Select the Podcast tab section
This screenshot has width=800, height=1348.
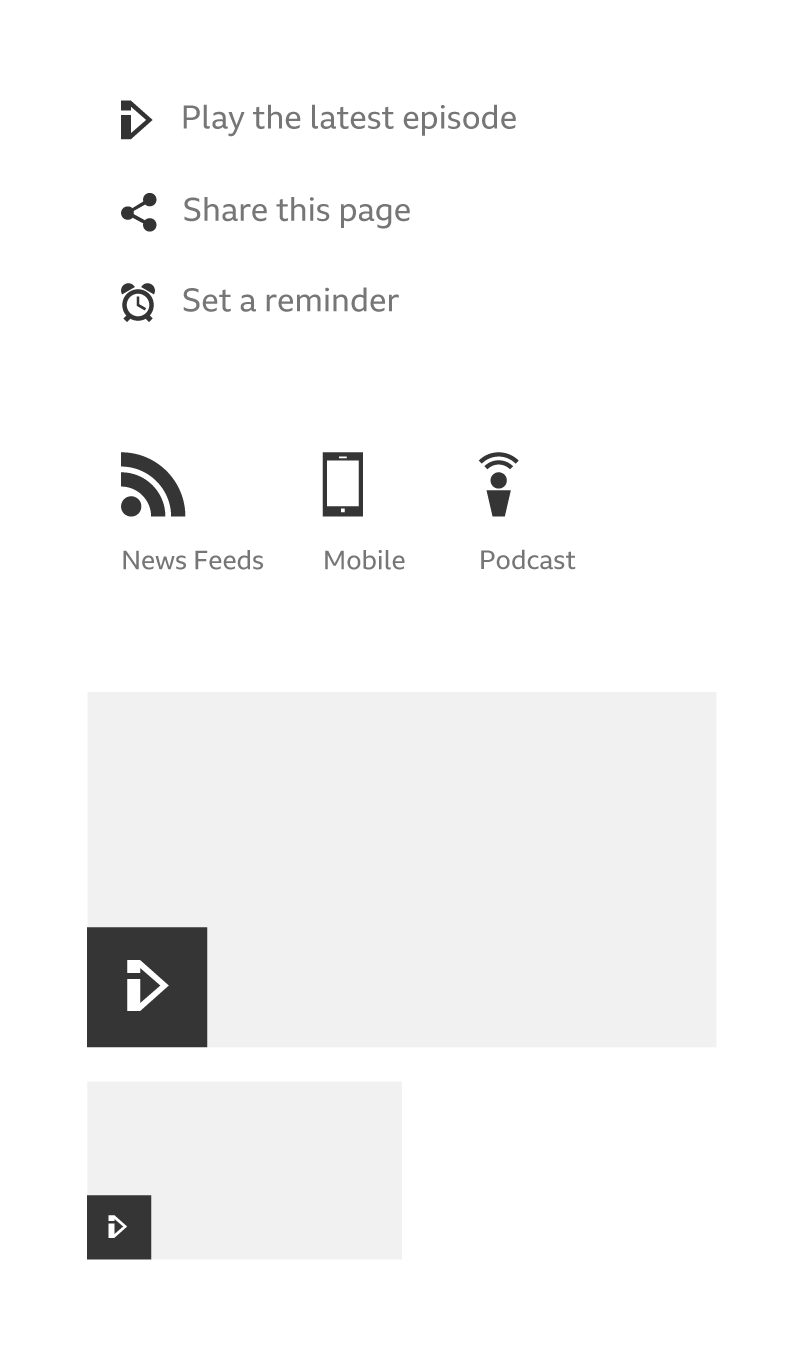coord(527,560)
